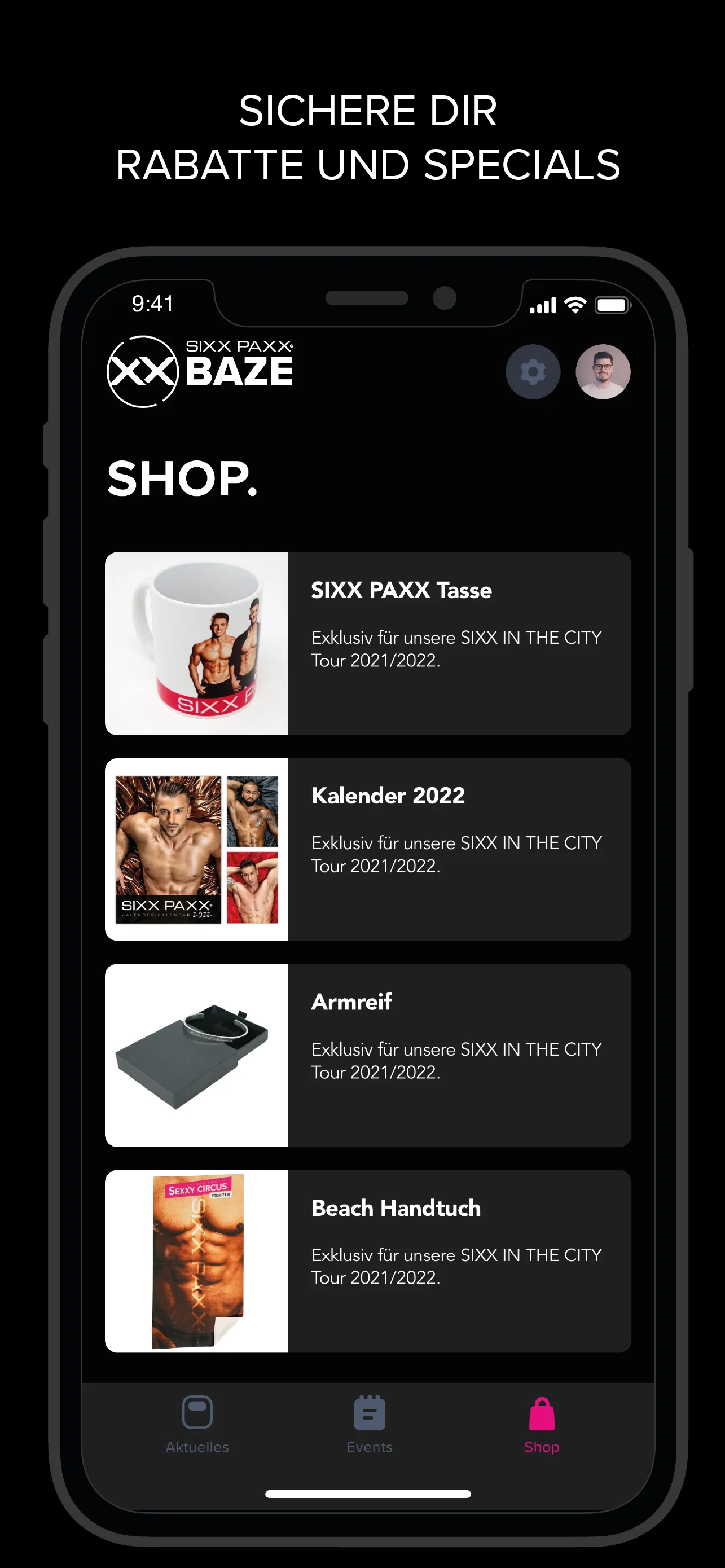Click the Wi-Fi indicator in status bar
This screenshot has height=1568, width=725.
(x=575, y=304)
